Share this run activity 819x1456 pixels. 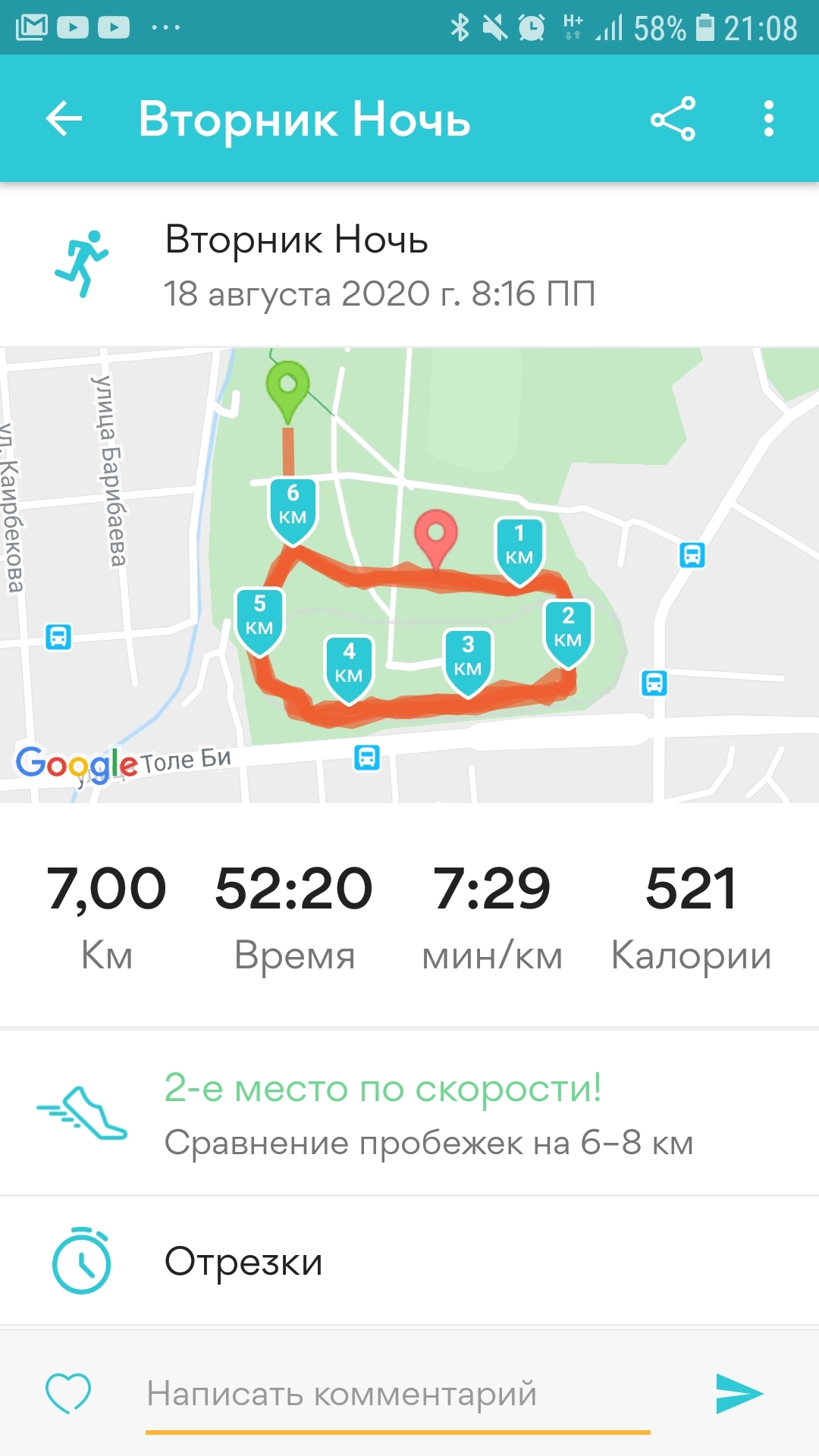(x=673, y=119)
